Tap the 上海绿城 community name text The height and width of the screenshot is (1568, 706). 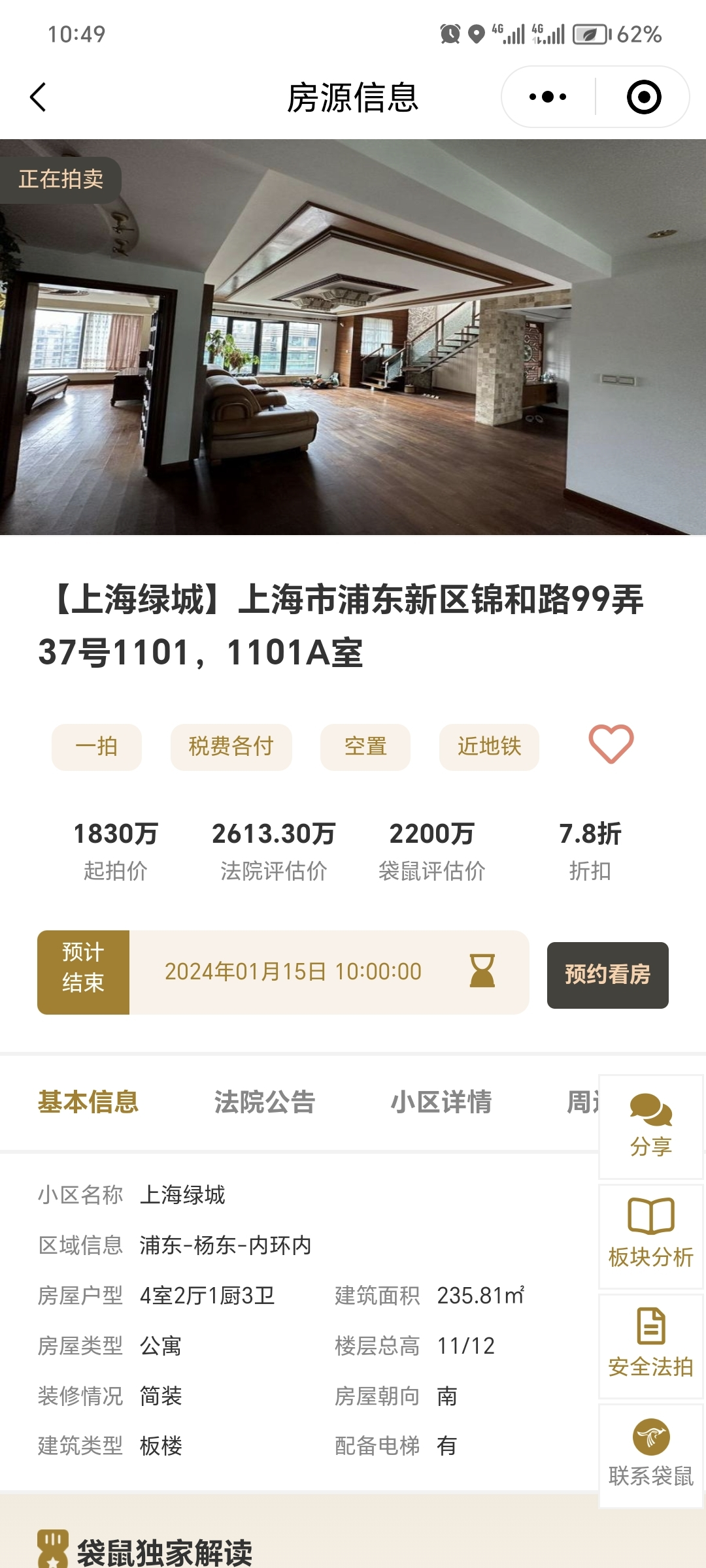(184, 1194)
